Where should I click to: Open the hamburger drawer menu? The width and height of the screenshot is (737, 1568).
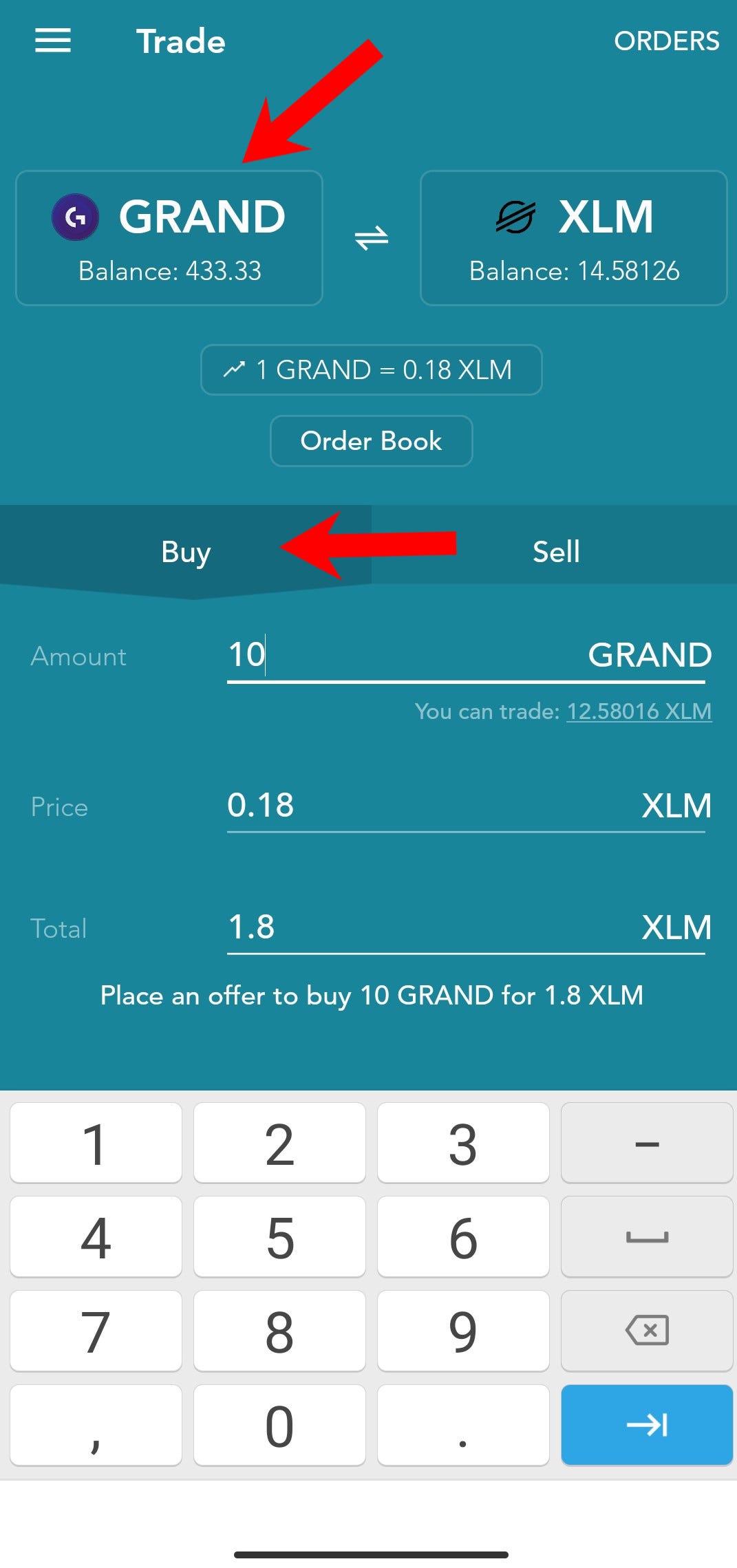53,41
